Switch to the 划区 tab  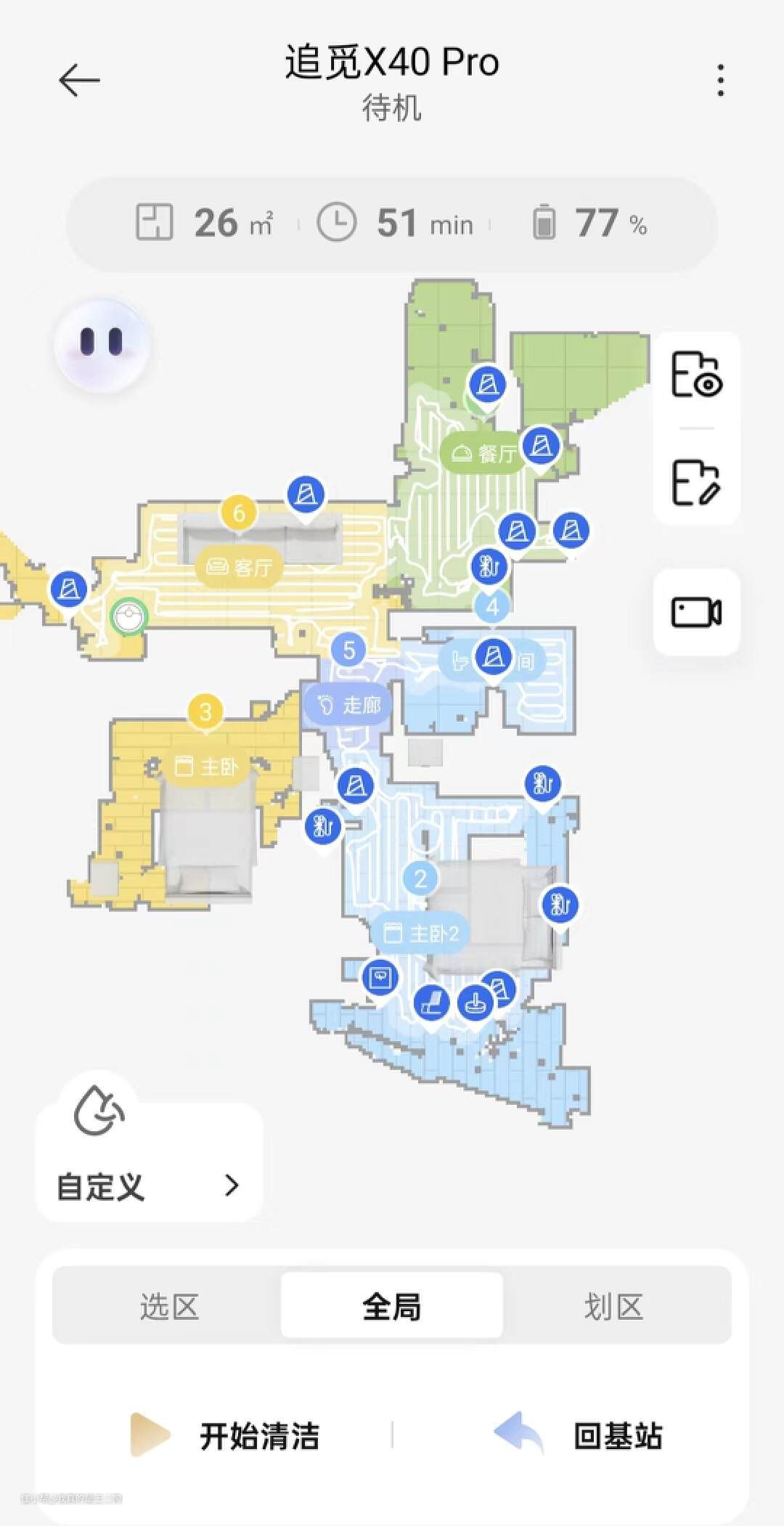pos(613,1307)
